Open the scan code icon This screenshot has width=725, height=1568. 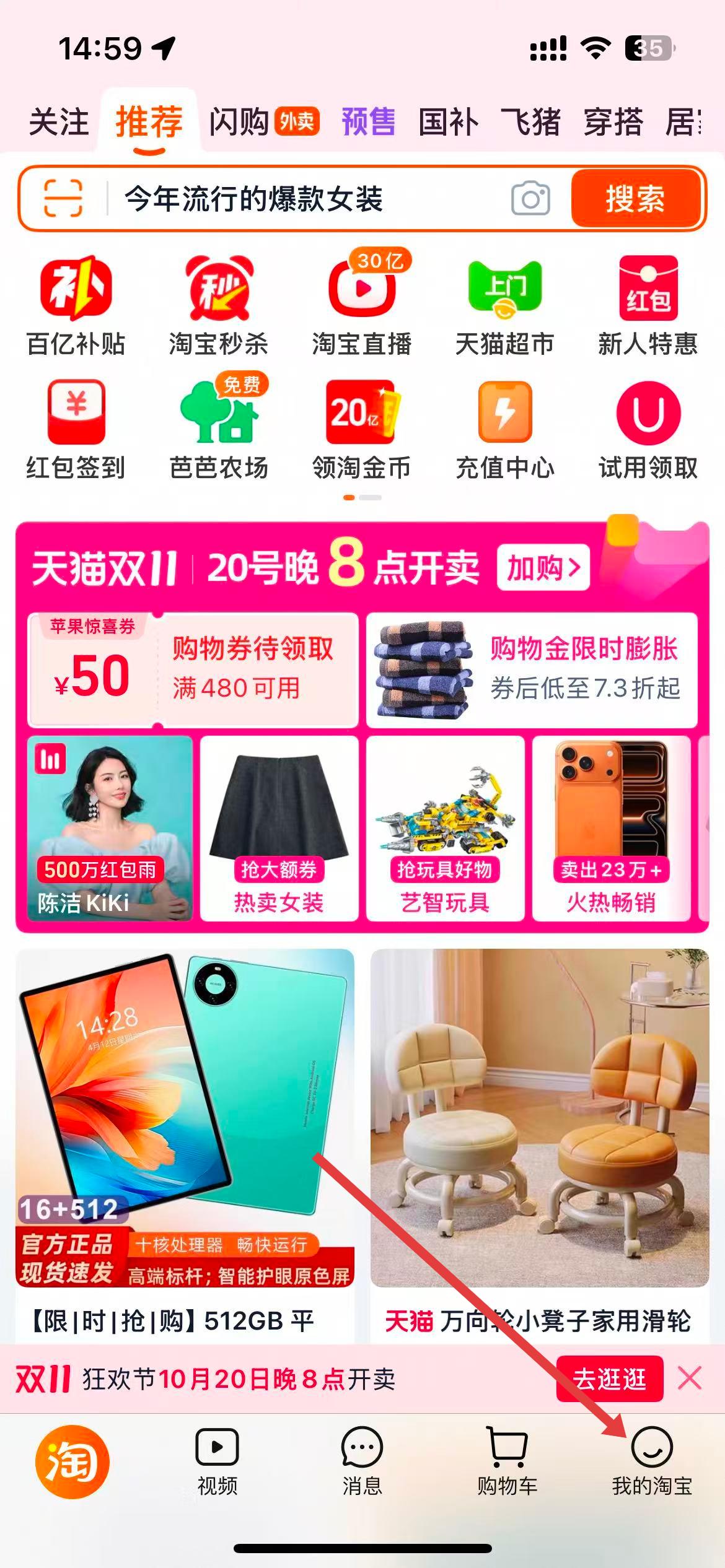(x=63, y=198)
